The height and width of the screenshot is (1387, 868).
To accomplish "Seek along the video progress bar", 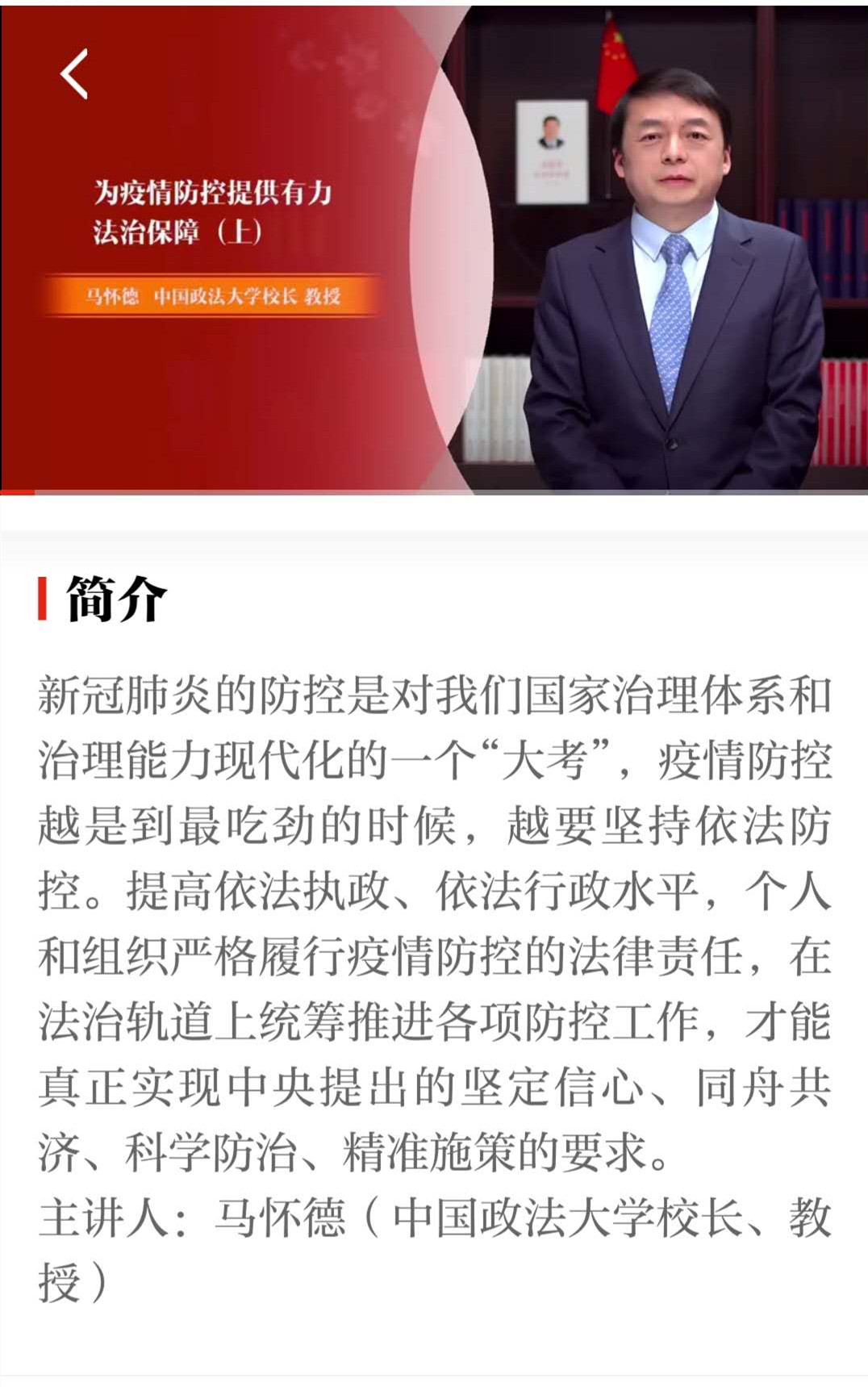I will pos(434,491).
